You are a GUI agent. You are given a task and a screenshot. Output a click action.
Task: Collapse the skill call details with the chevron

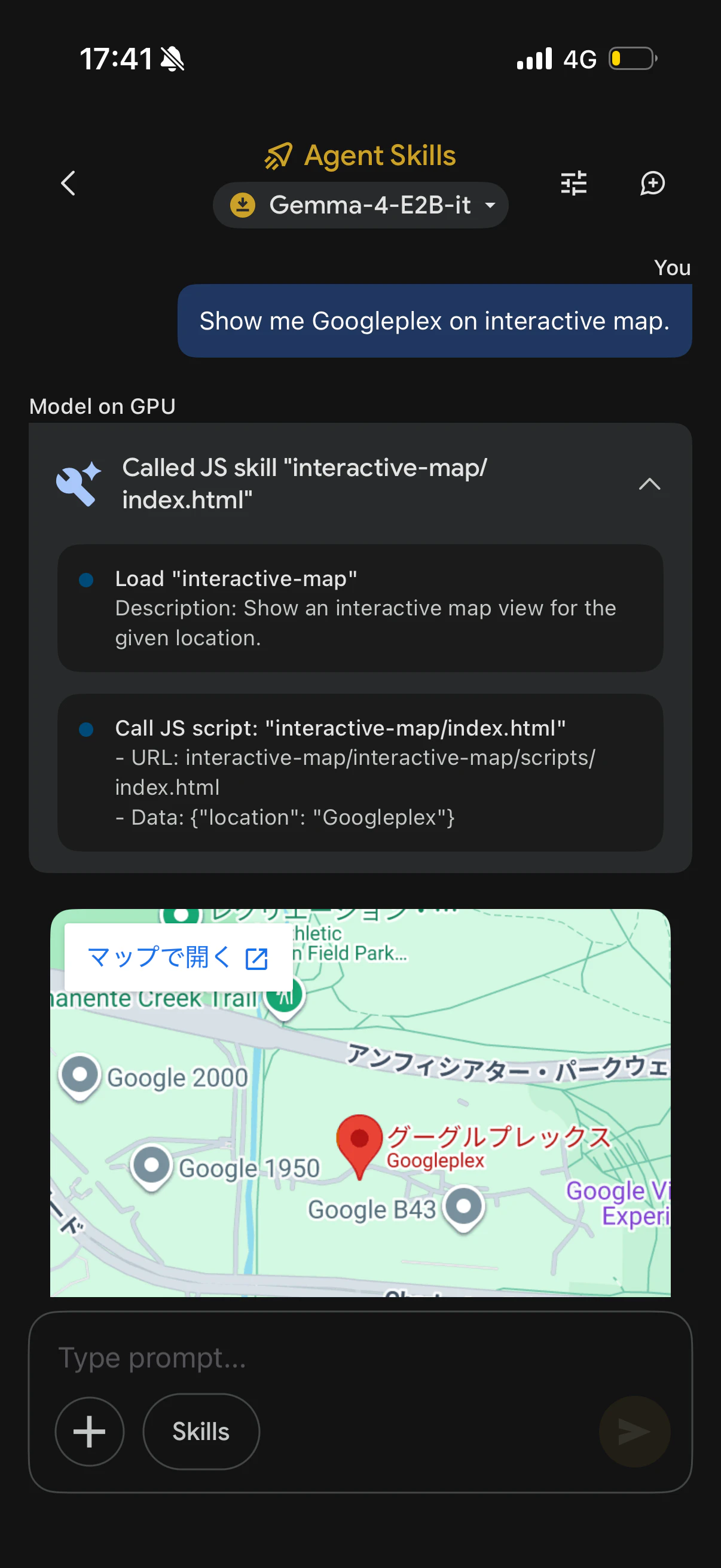pos(650,484)
